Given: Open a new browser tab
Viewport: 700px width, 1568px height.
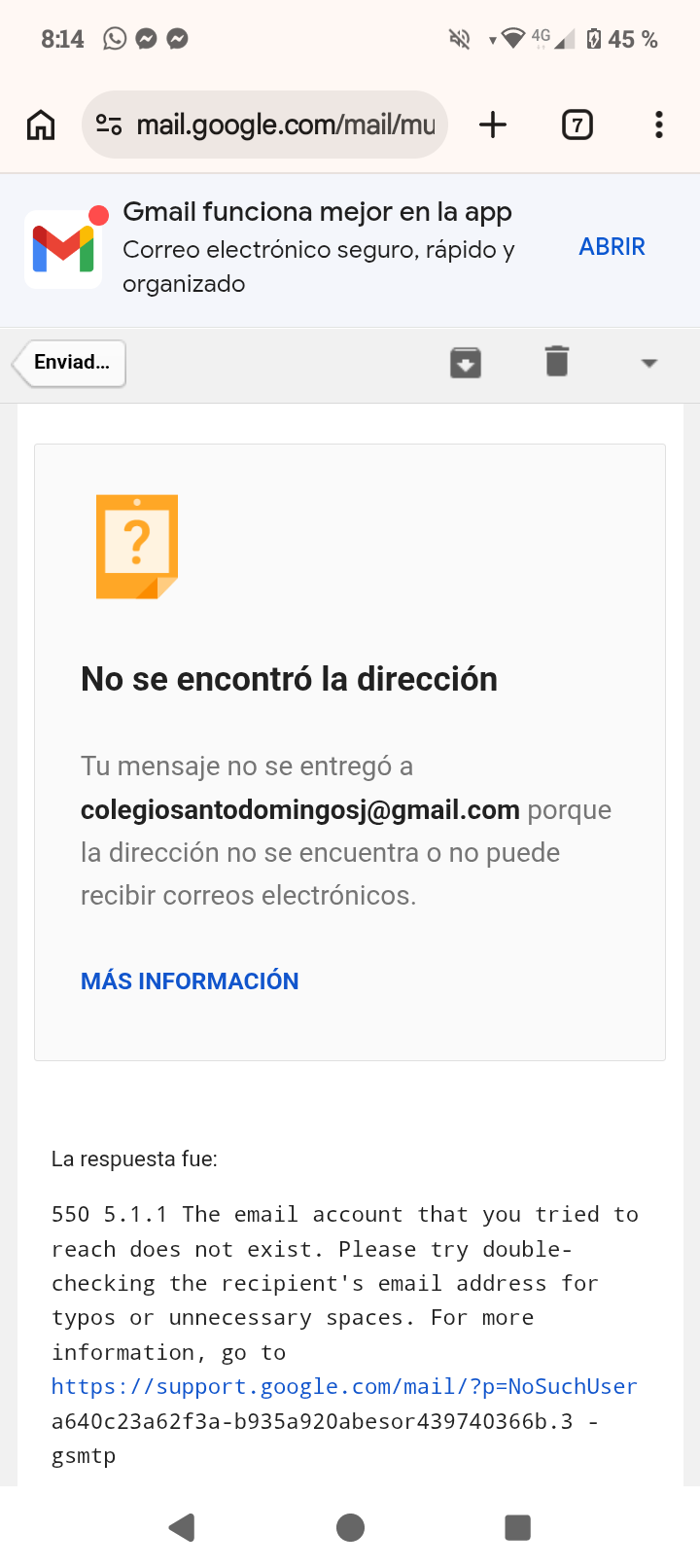Looking at the screenshot, I should pos(493,125).
